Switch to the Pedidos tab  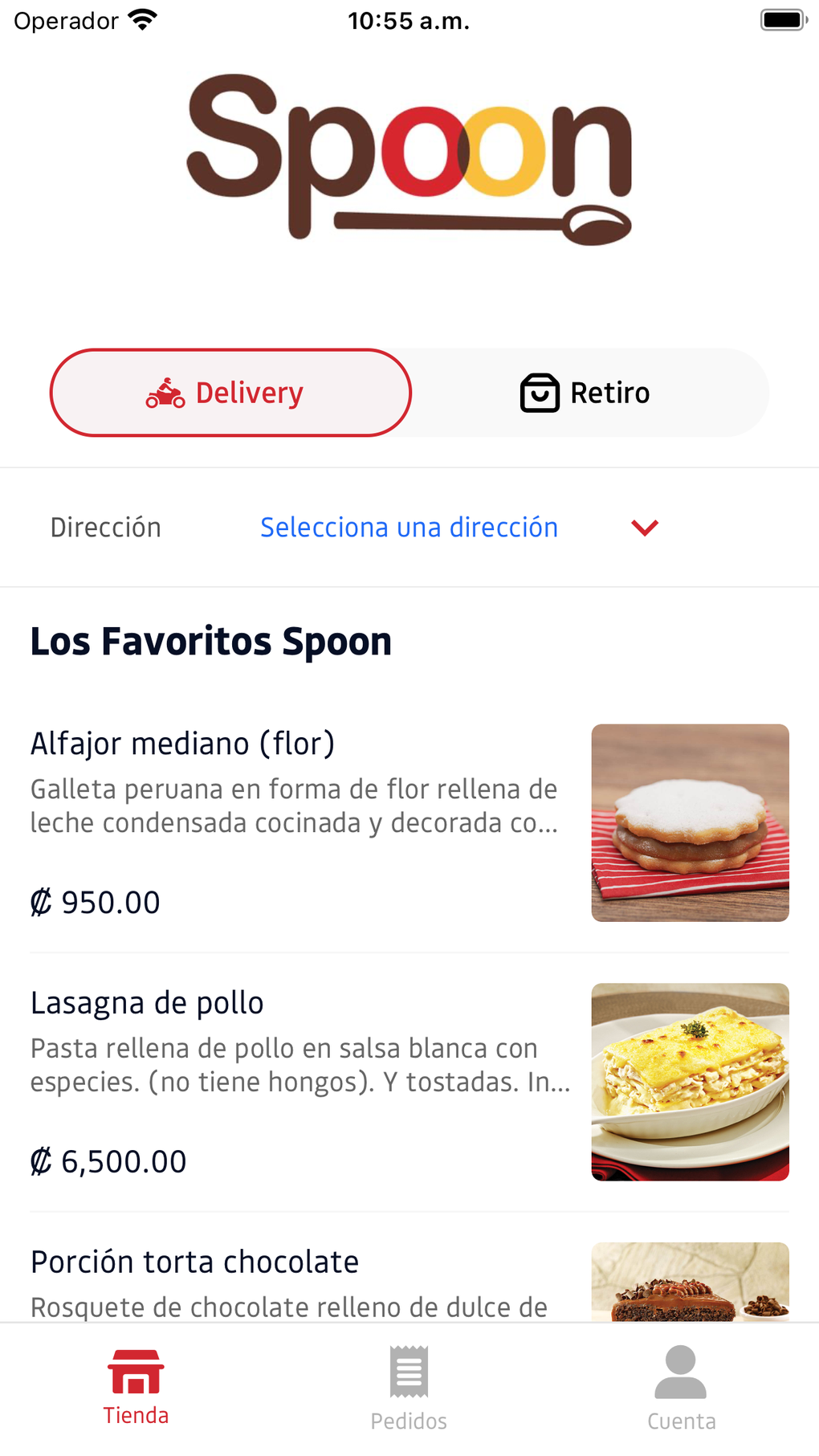(x=409, y=1389)
